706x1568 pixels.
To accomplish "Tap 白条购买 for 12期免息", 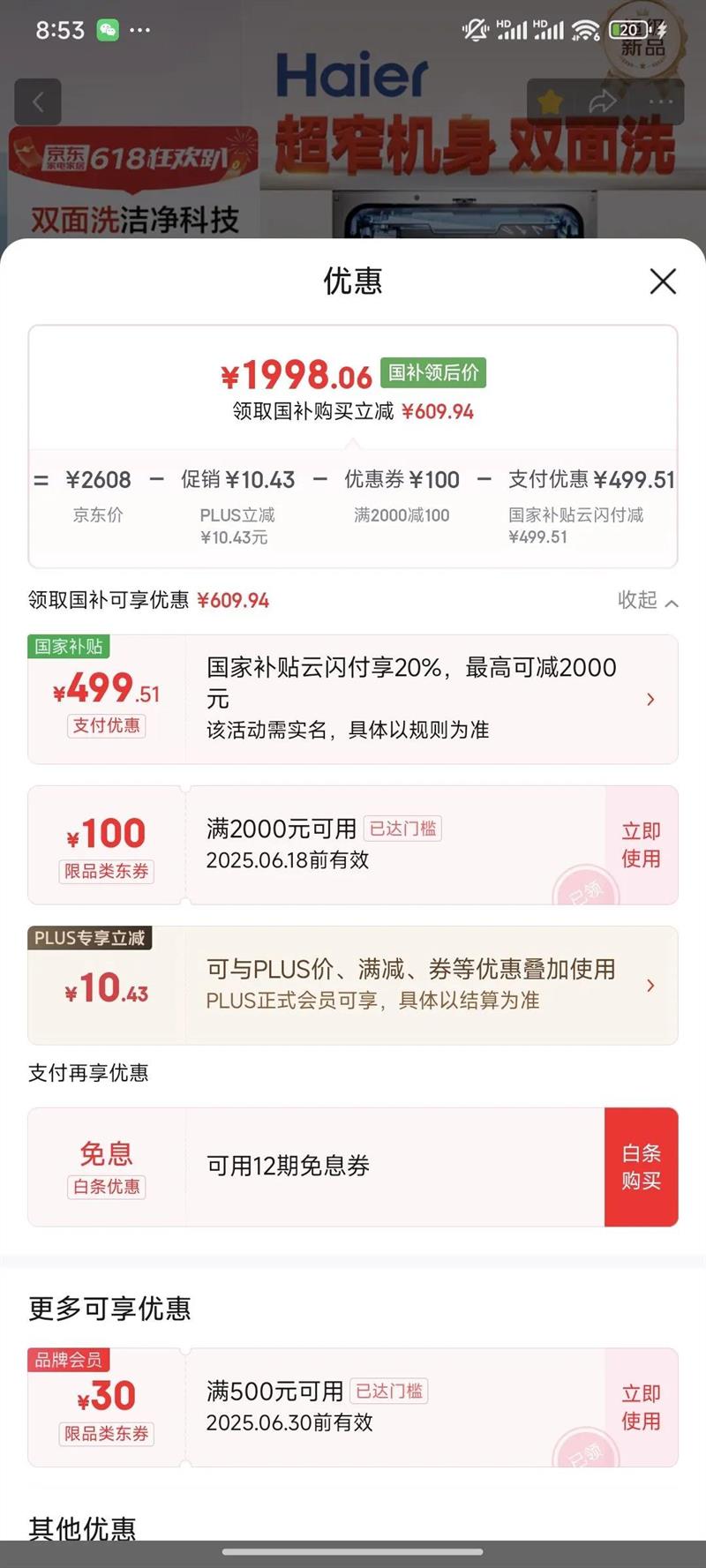I will coord(641,1167).
